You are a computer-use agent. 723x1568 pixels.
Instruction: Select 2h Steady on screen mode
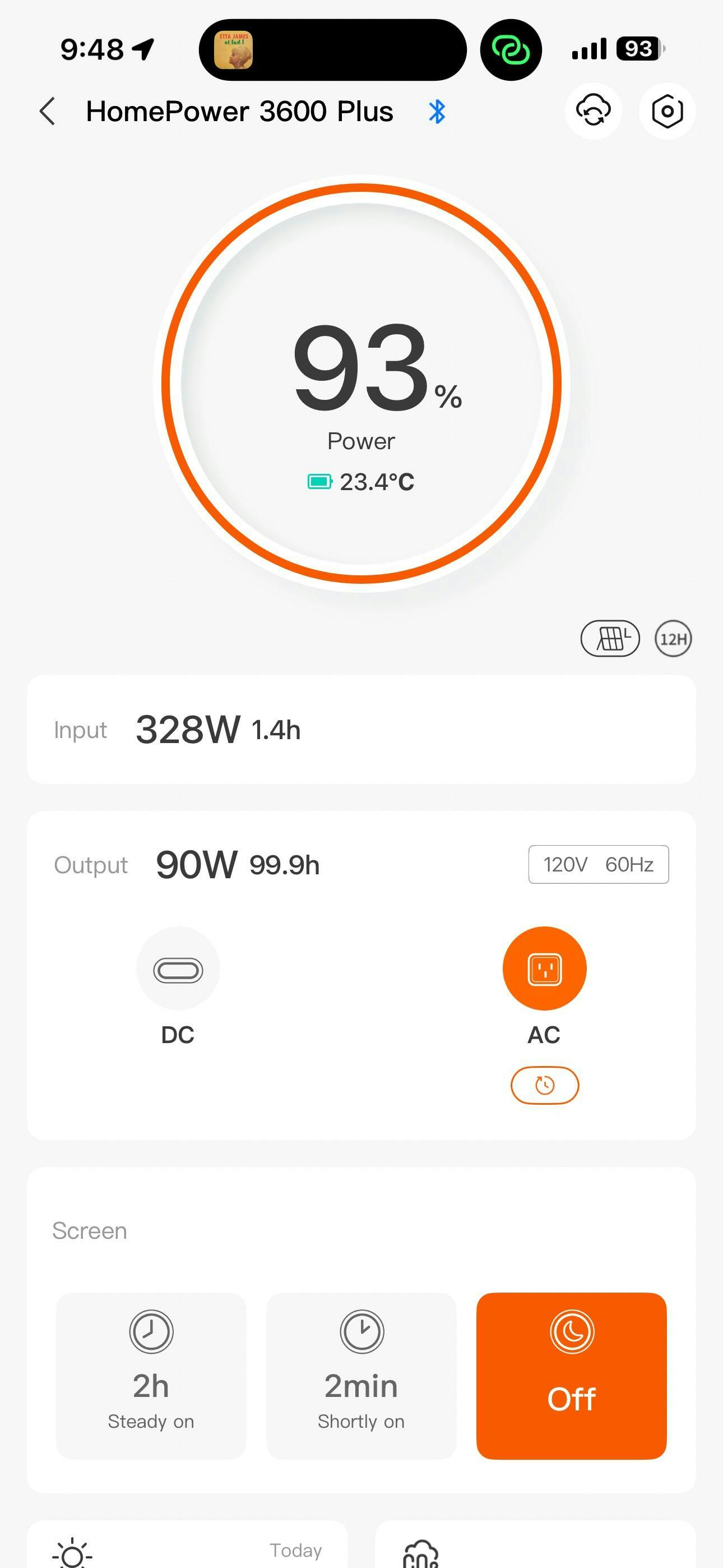(x=151, y=1376)
